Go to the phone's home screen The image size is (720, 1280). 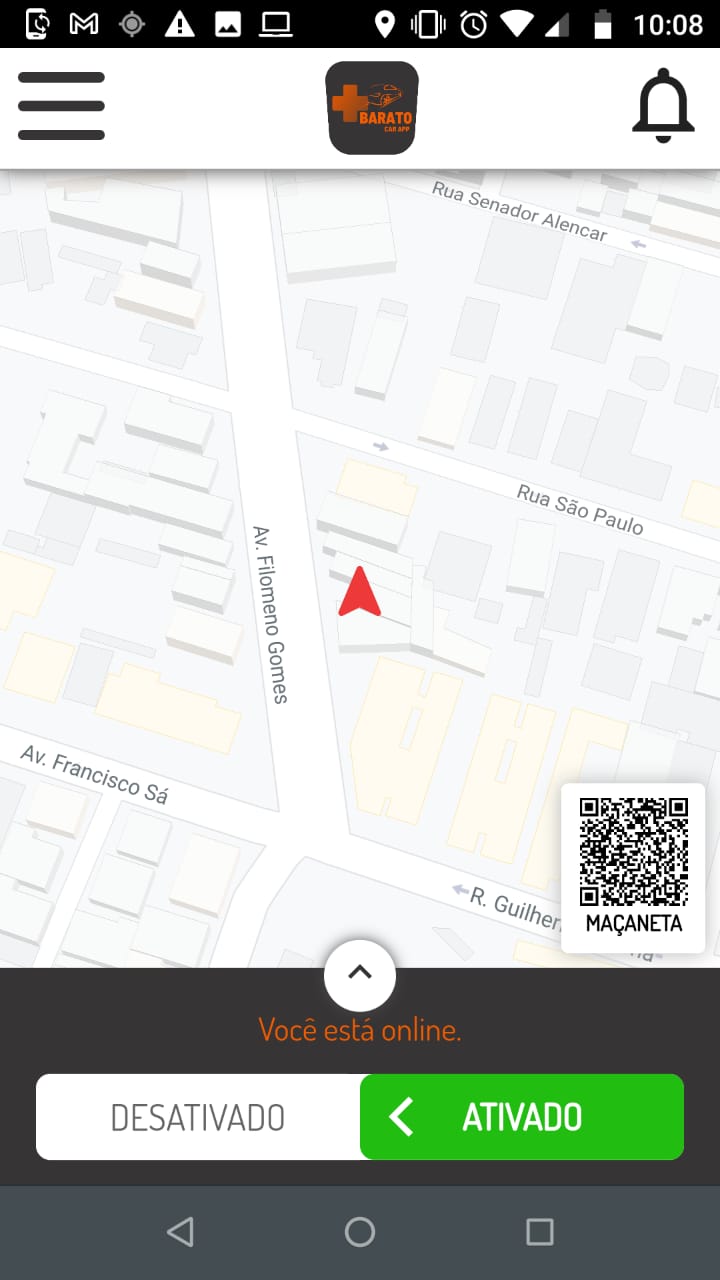coord(360,1232)
